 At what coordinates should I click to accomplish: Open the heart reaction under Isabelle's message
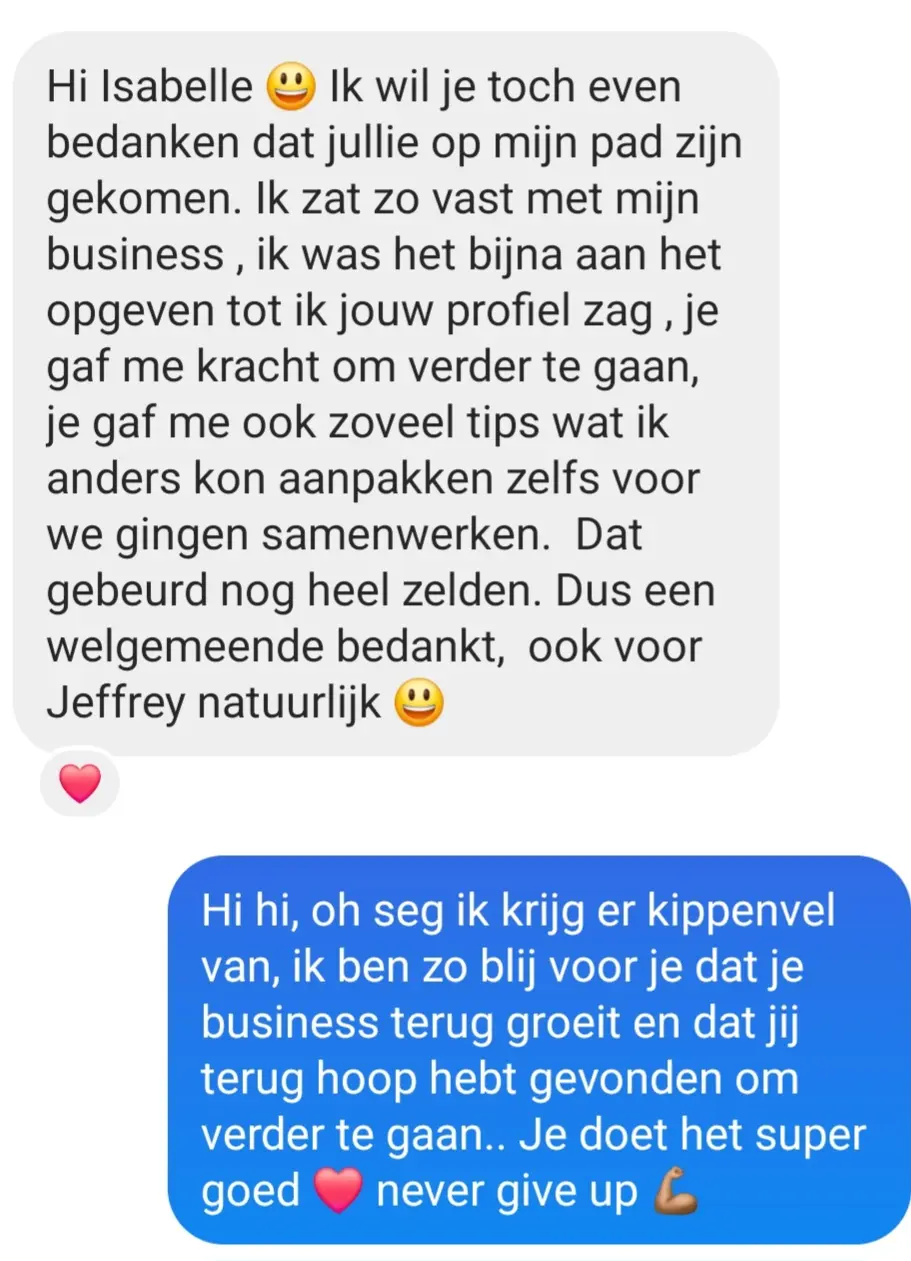coord(80,783)
